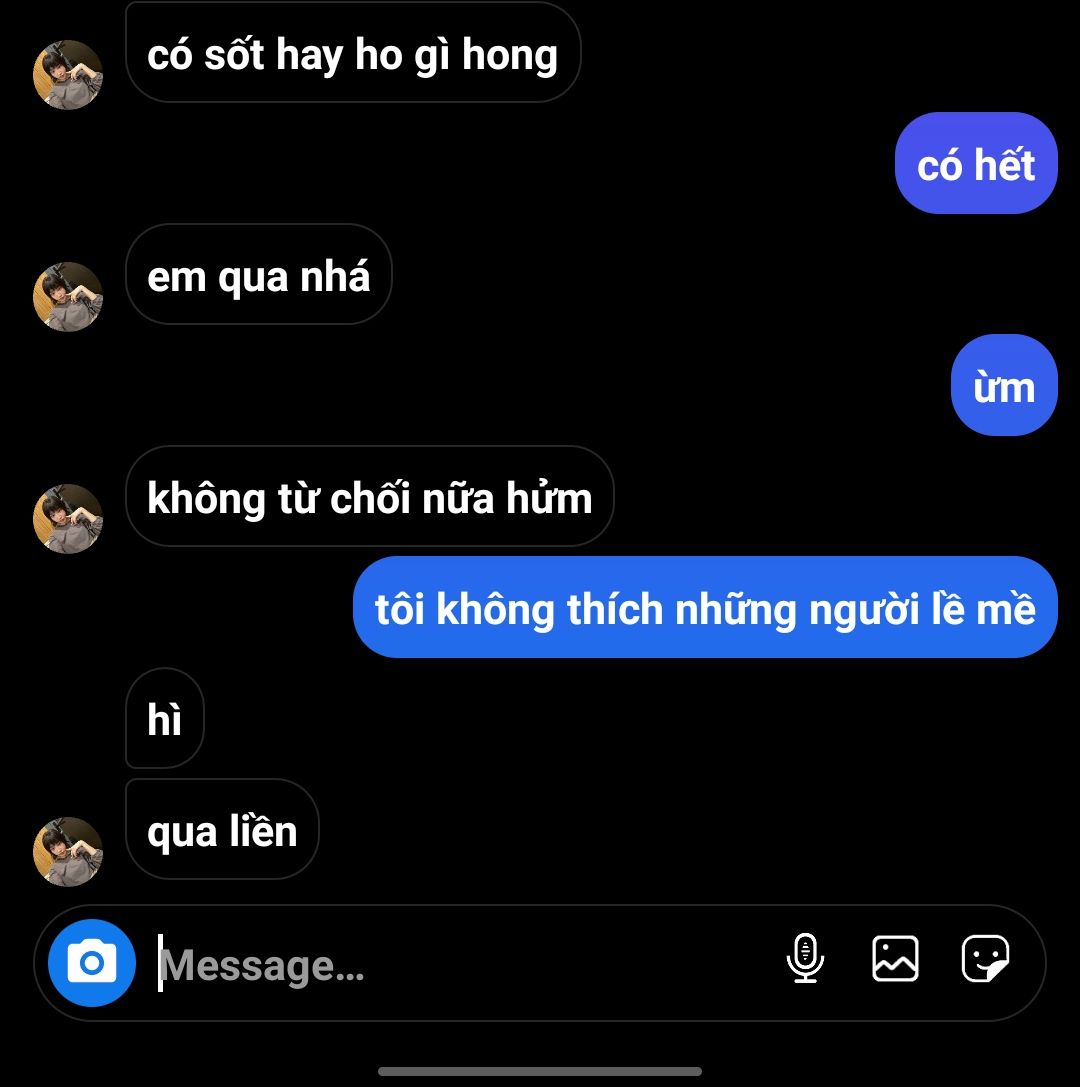Screen dimensions: 1080x1087
Task: Open the photo gallery picker
Action: (x=895, y=959)
